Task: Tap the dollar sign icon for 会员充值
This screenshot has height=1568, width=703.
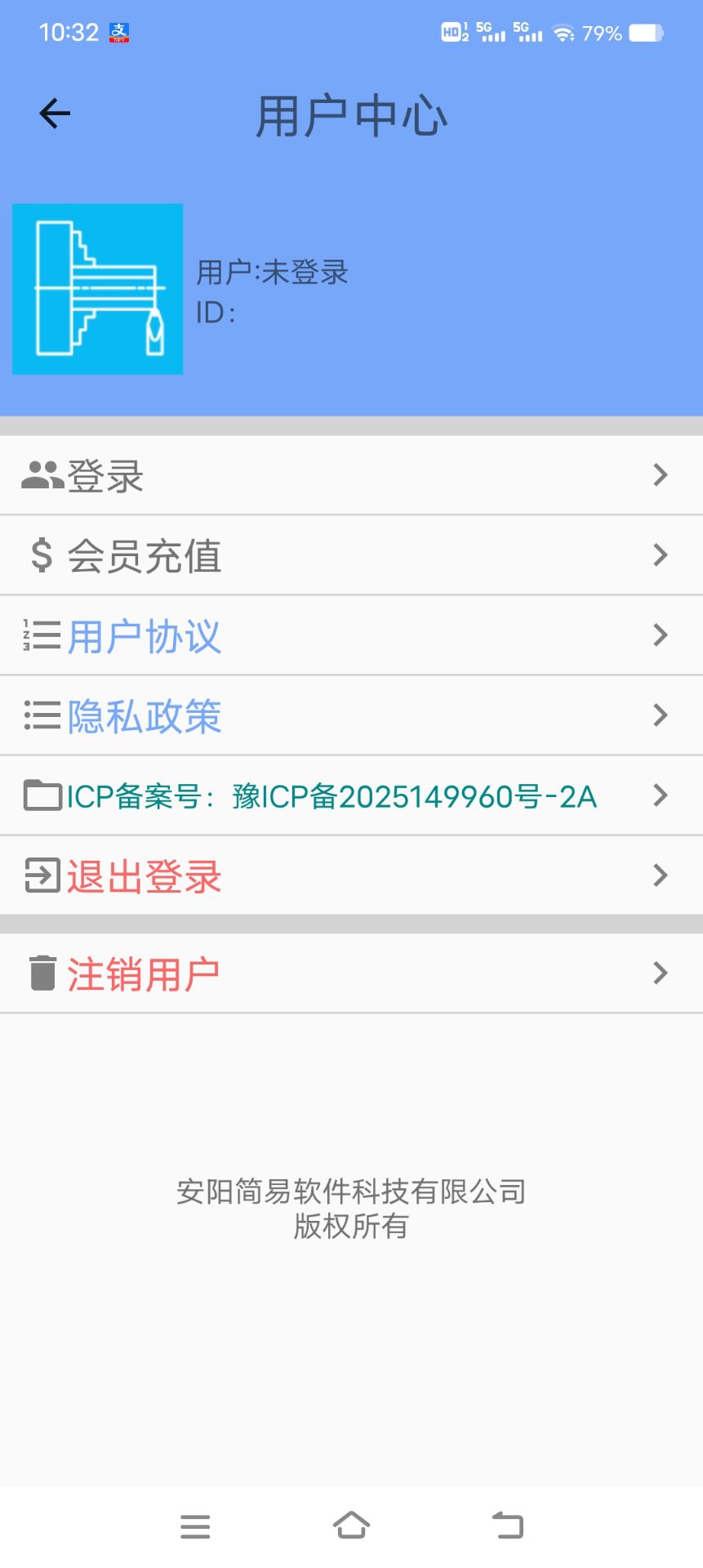Action: (x=40, y=555)
